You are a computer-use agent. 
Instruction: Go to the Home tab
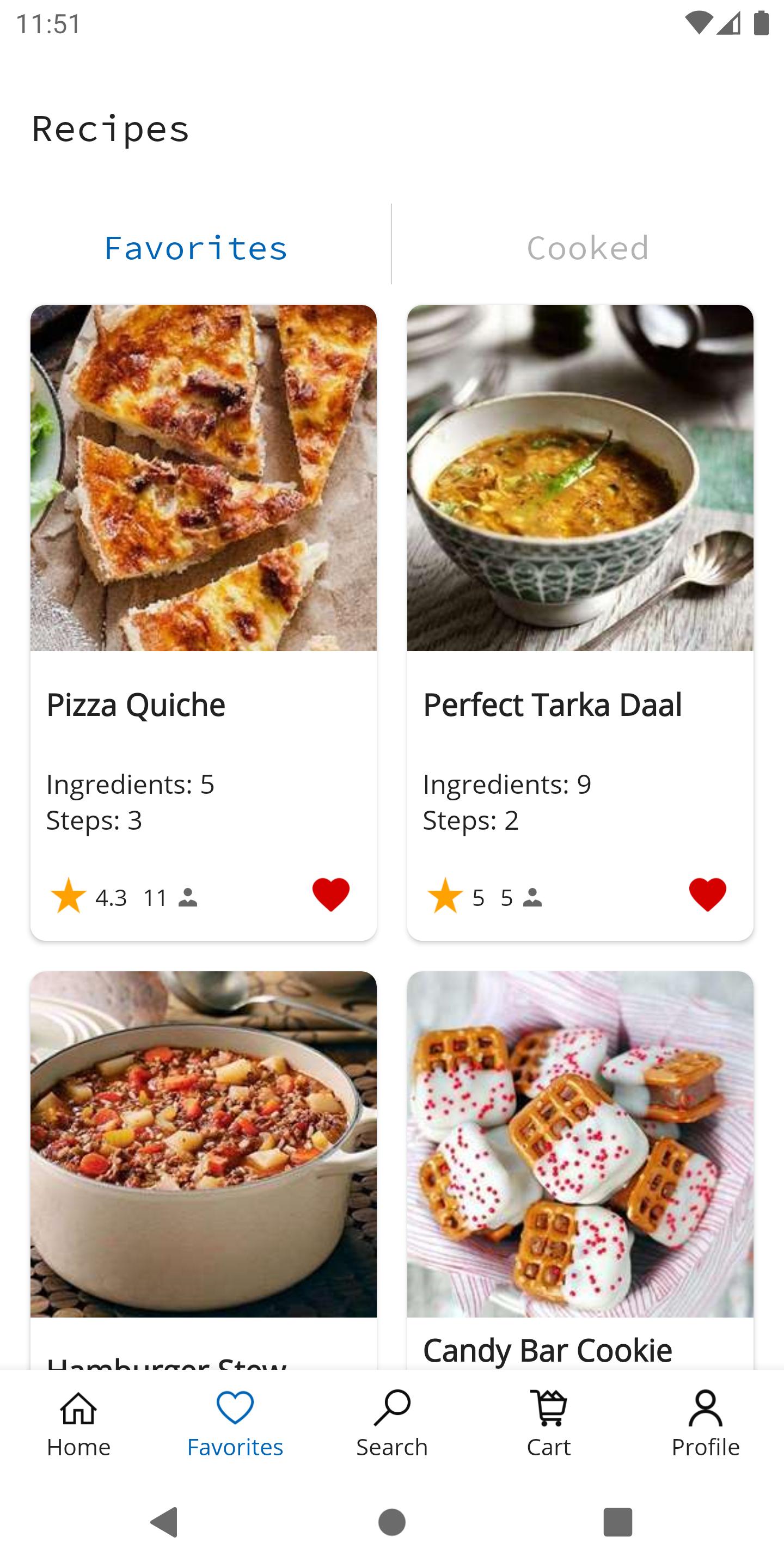(78, 1424)
